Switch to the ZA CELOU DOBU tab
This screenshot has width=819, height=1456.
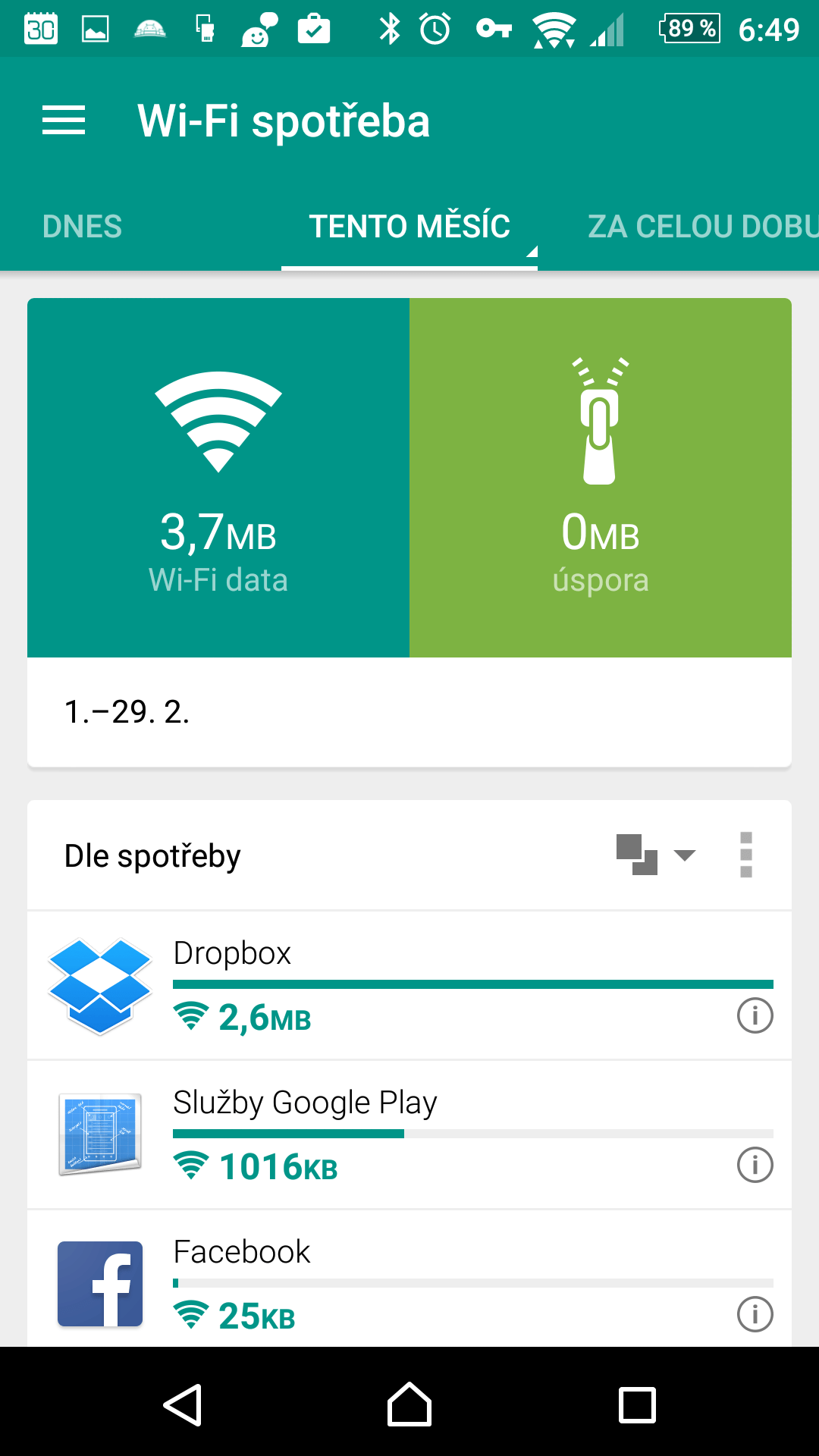click(x=703, y=226)
